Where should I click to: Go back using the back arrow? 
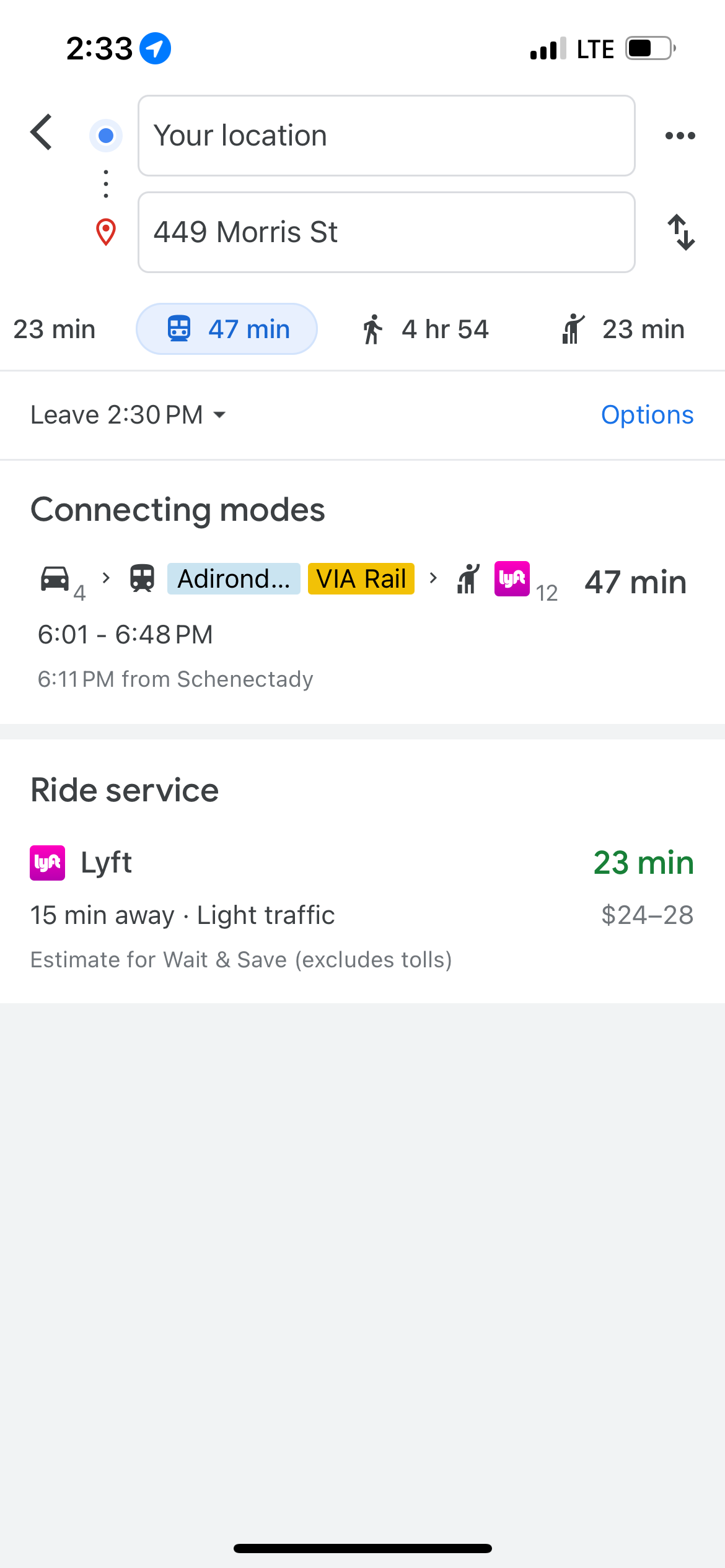[42, 133]
